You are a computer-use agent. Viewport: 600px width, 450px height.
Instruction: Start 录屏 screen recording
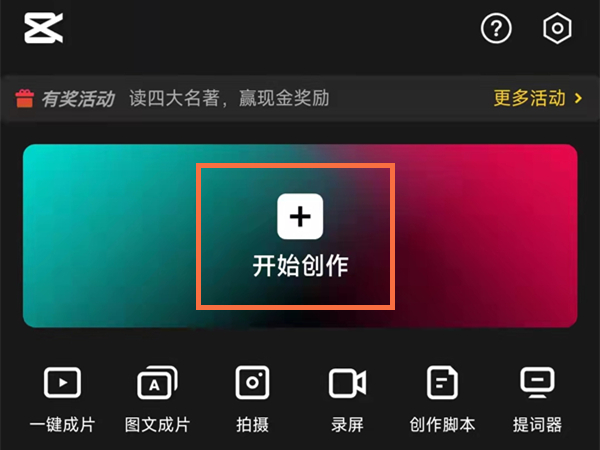347,398
